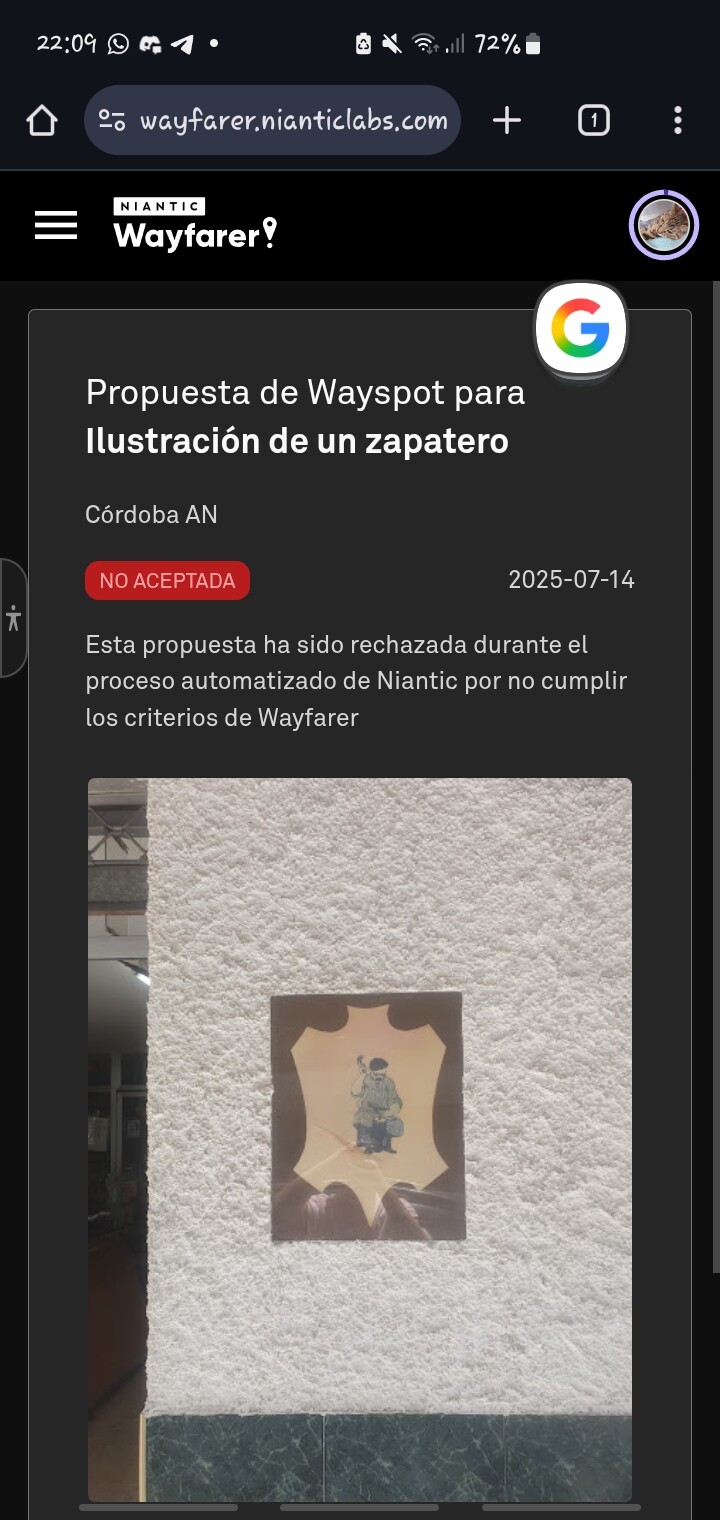Open the tab switcher
This screenshot has height=1520, width=720.
pyautogui.click(x=593, y=121)
